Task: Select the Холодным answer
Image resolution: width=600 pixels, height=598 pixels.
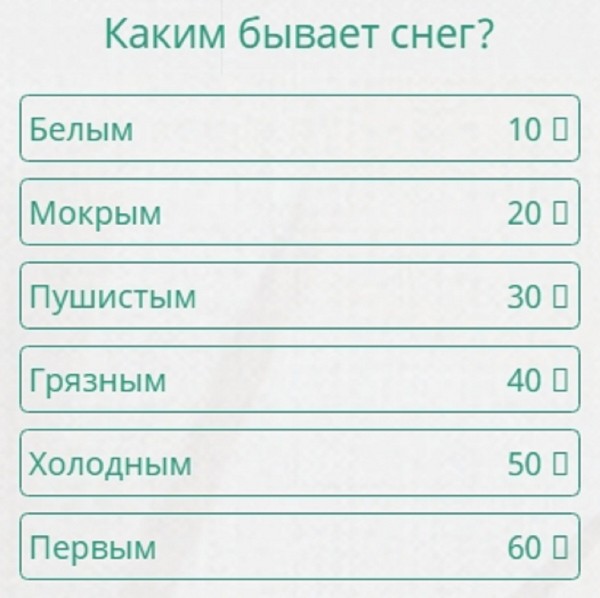Action: tap(299, 463)
